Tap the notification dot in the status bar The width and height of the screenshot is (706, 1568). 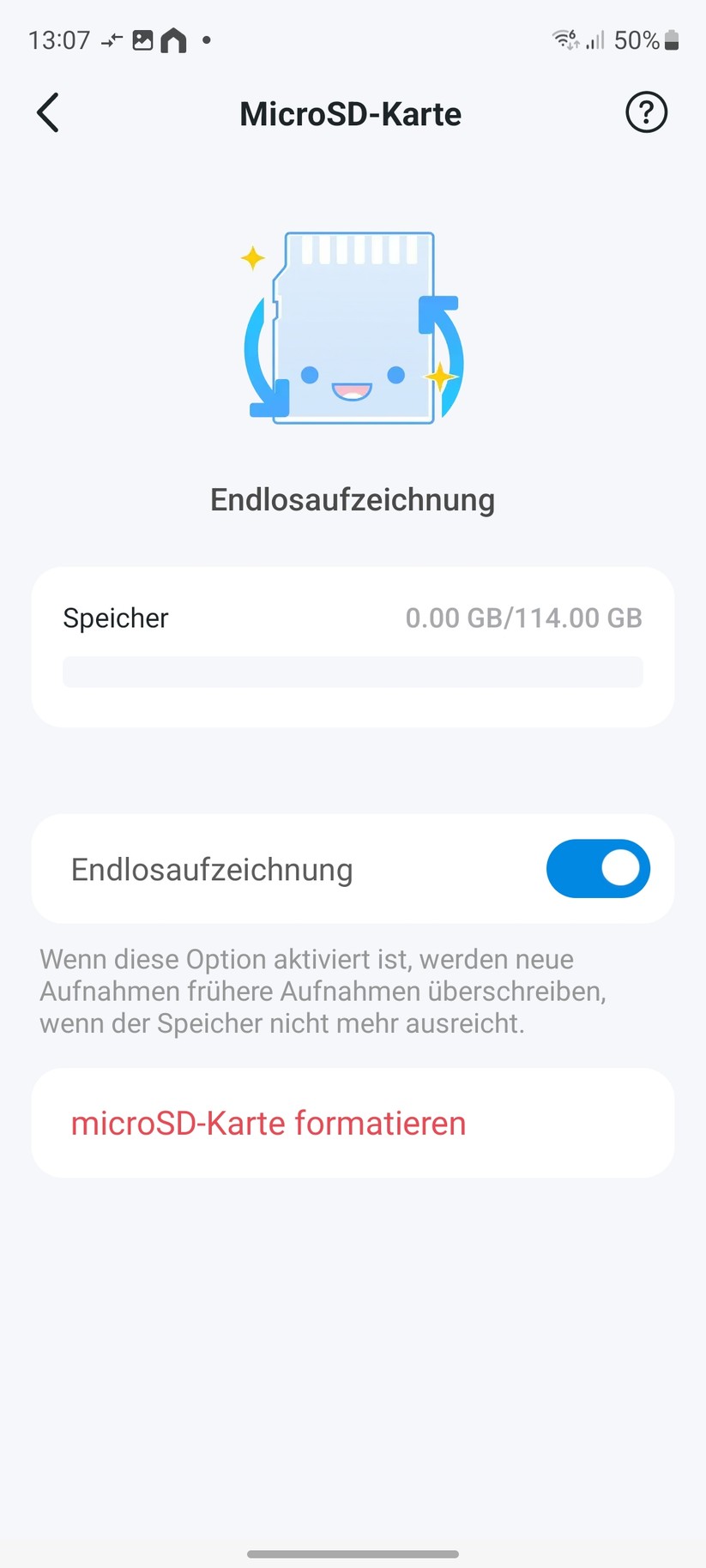pos(204,39)
